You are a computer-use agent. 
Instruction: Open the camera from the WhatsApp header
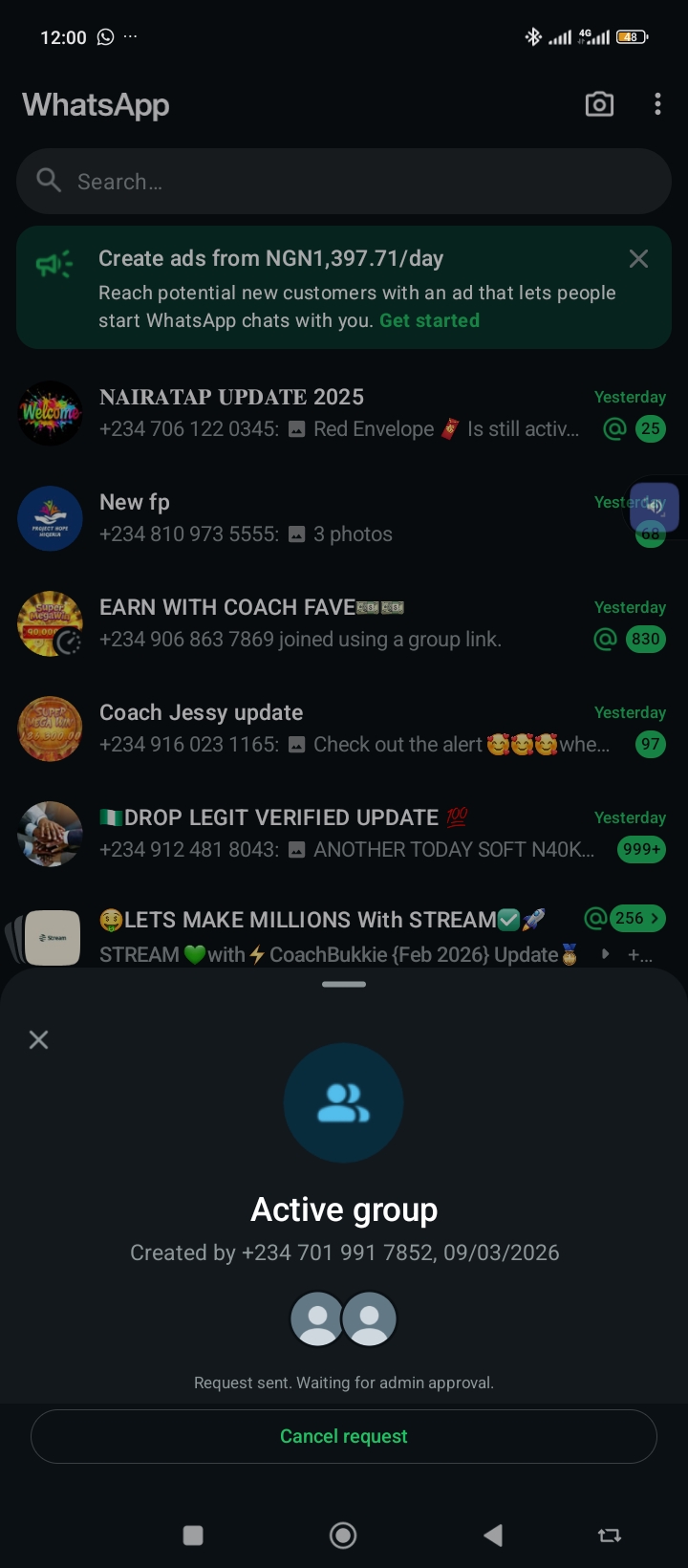coord(599,104)
